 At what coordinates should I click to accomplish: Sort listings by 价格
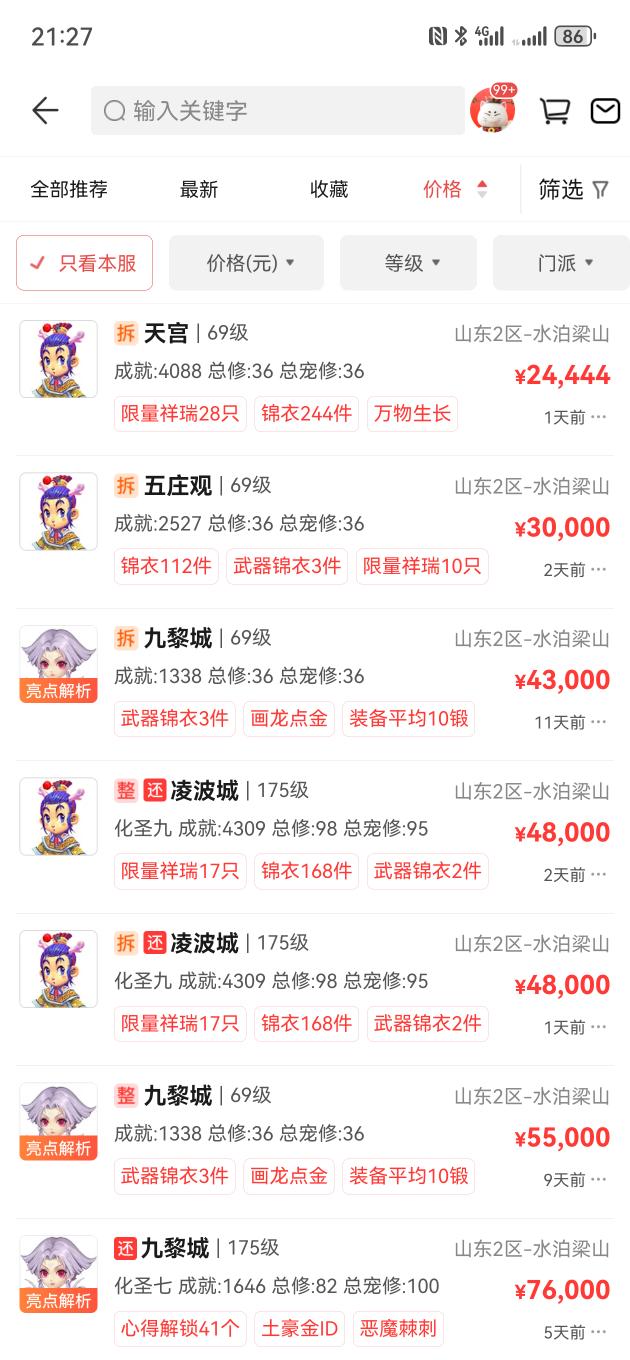click(x=455, y=189)
